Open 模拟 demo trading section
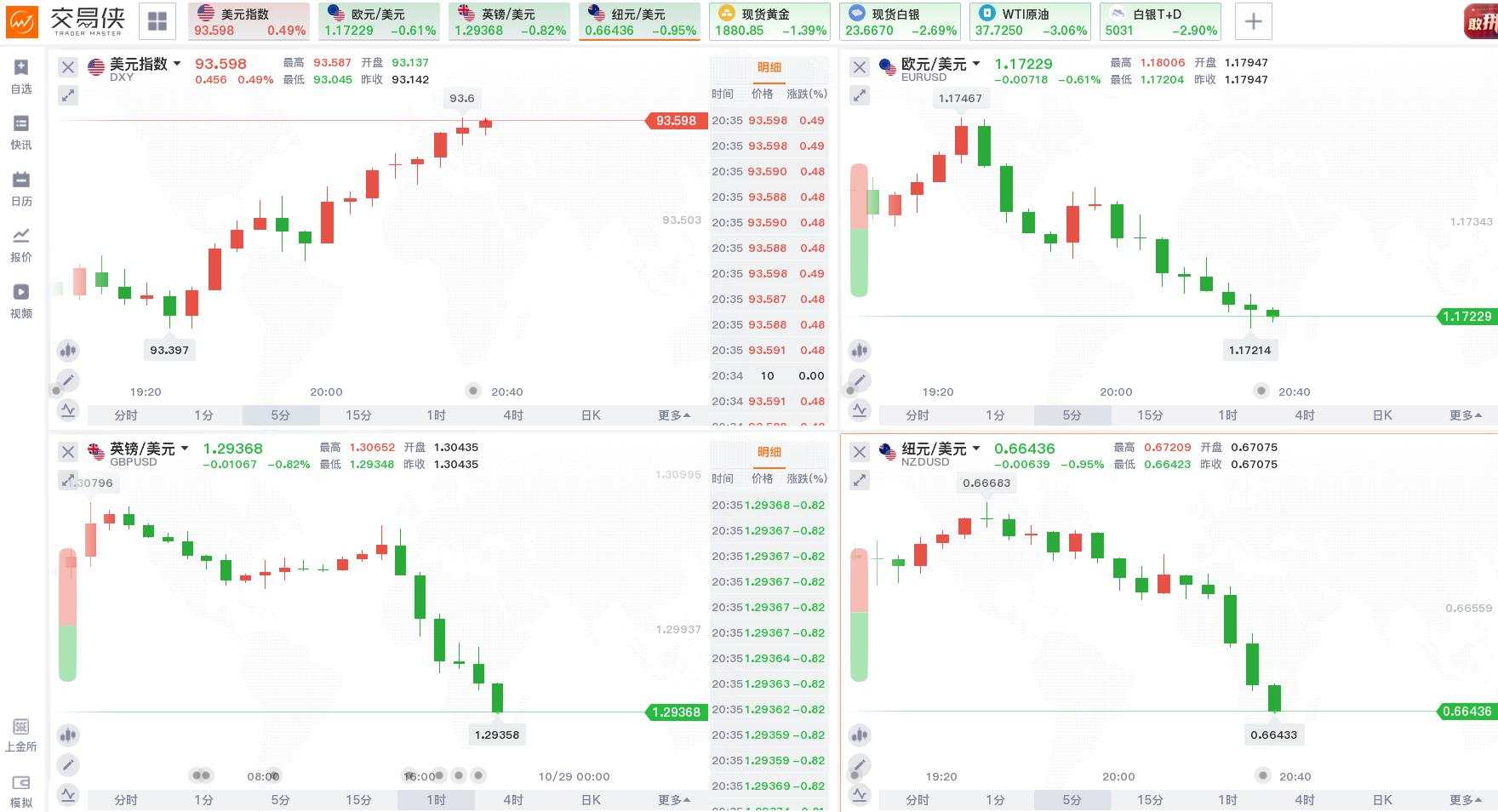Screen dimensions: 1498x812 pos(21,791)
